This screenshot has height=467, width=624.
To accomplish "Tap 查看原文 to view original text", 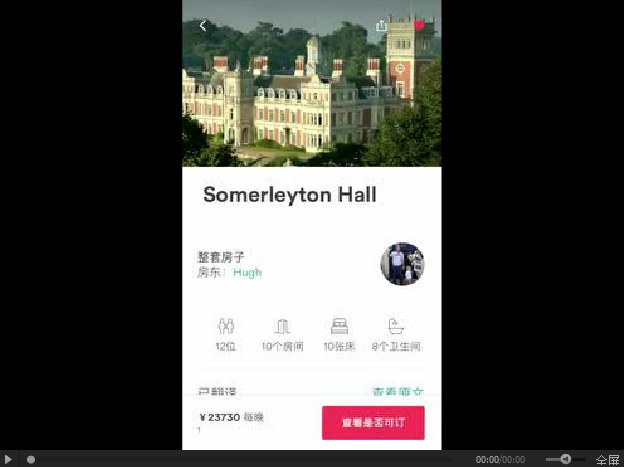I will click(398, 393).
